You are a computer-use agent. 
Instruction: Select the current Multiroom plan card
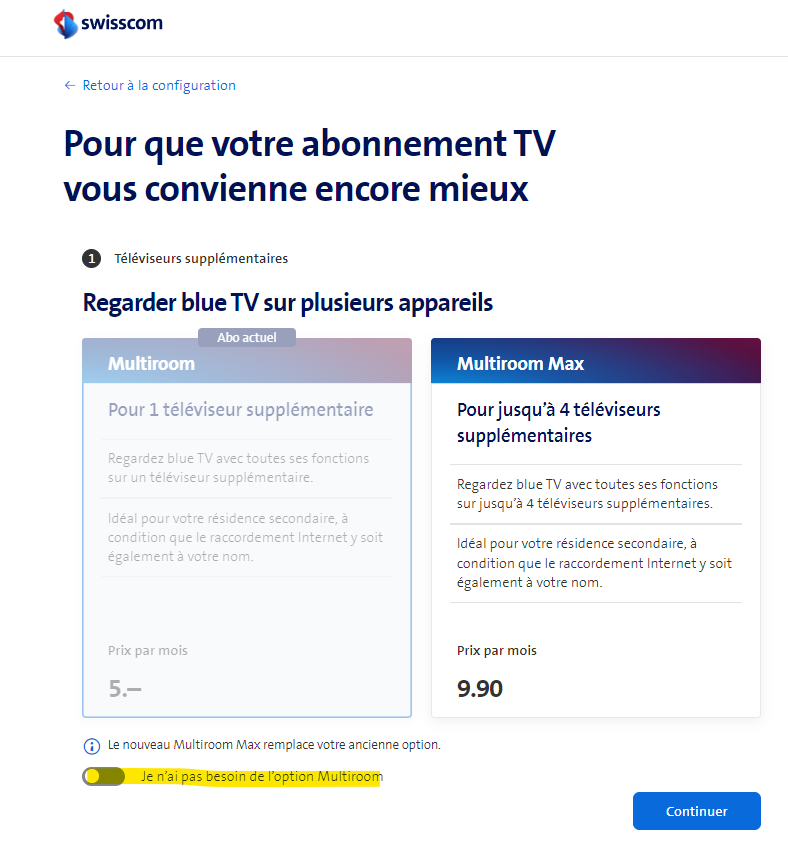click(x=246, y=527)
